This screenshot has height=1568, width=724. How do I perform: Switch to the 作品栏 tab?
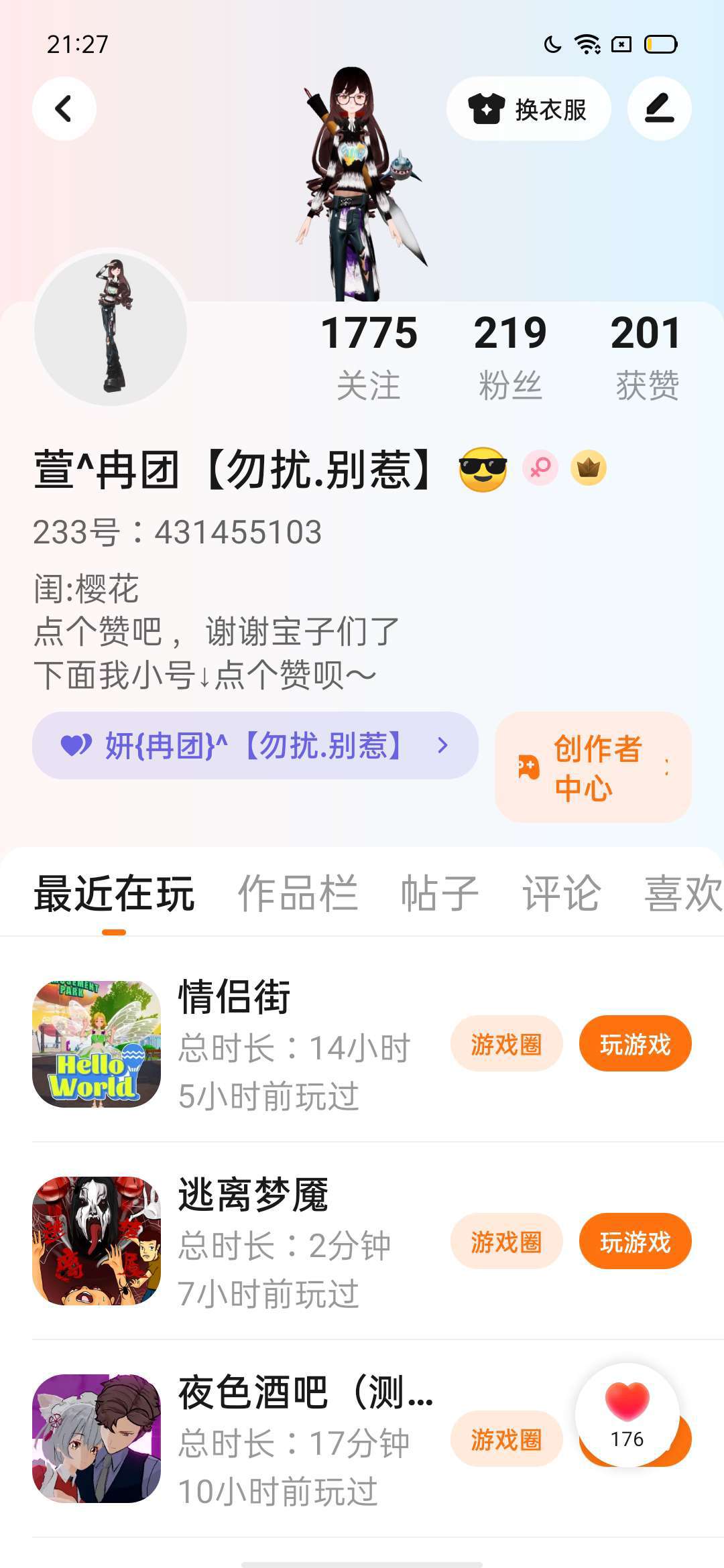tap(298, 893)
